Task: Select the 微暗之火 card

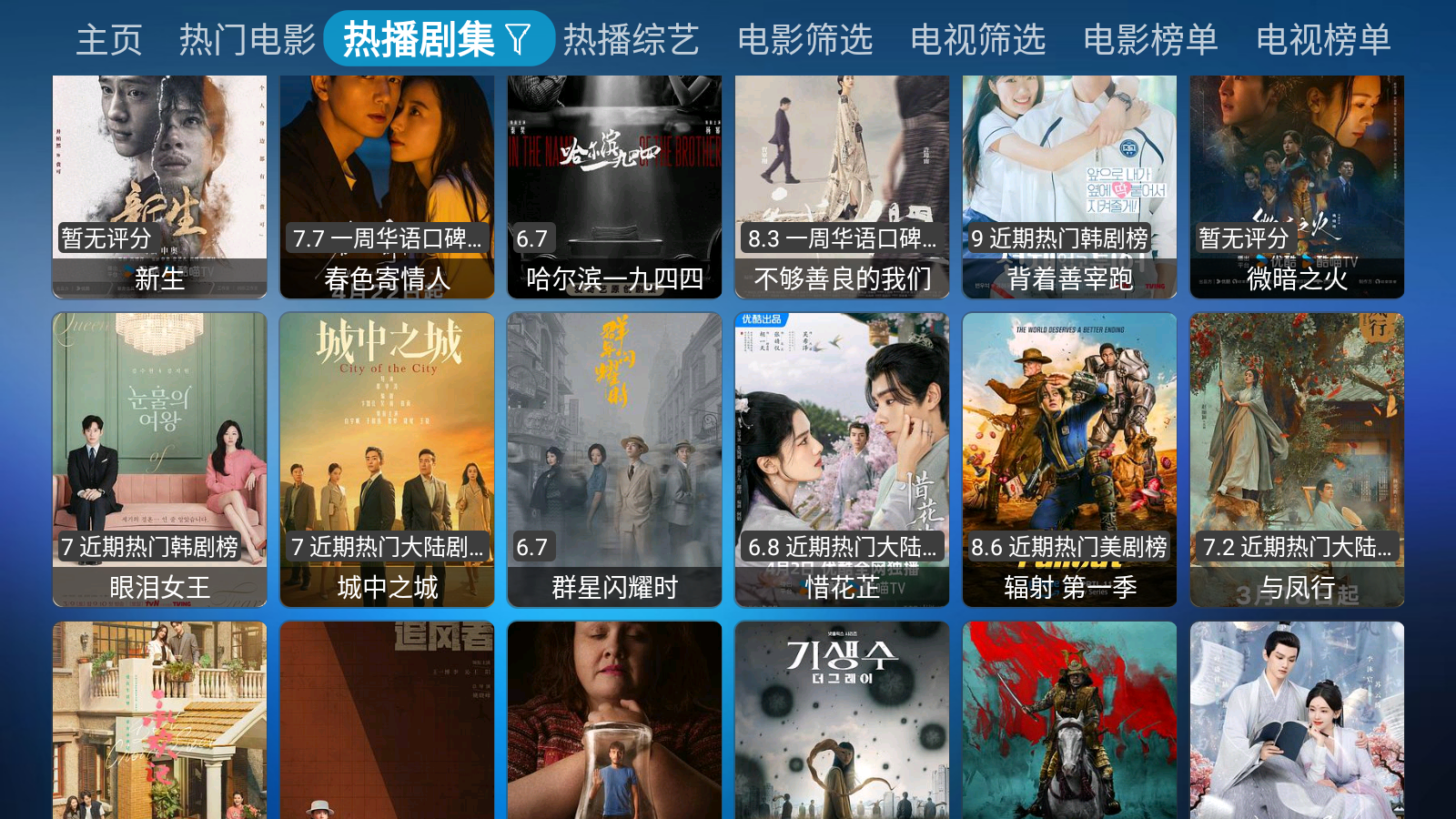Action: point(1297,187)
